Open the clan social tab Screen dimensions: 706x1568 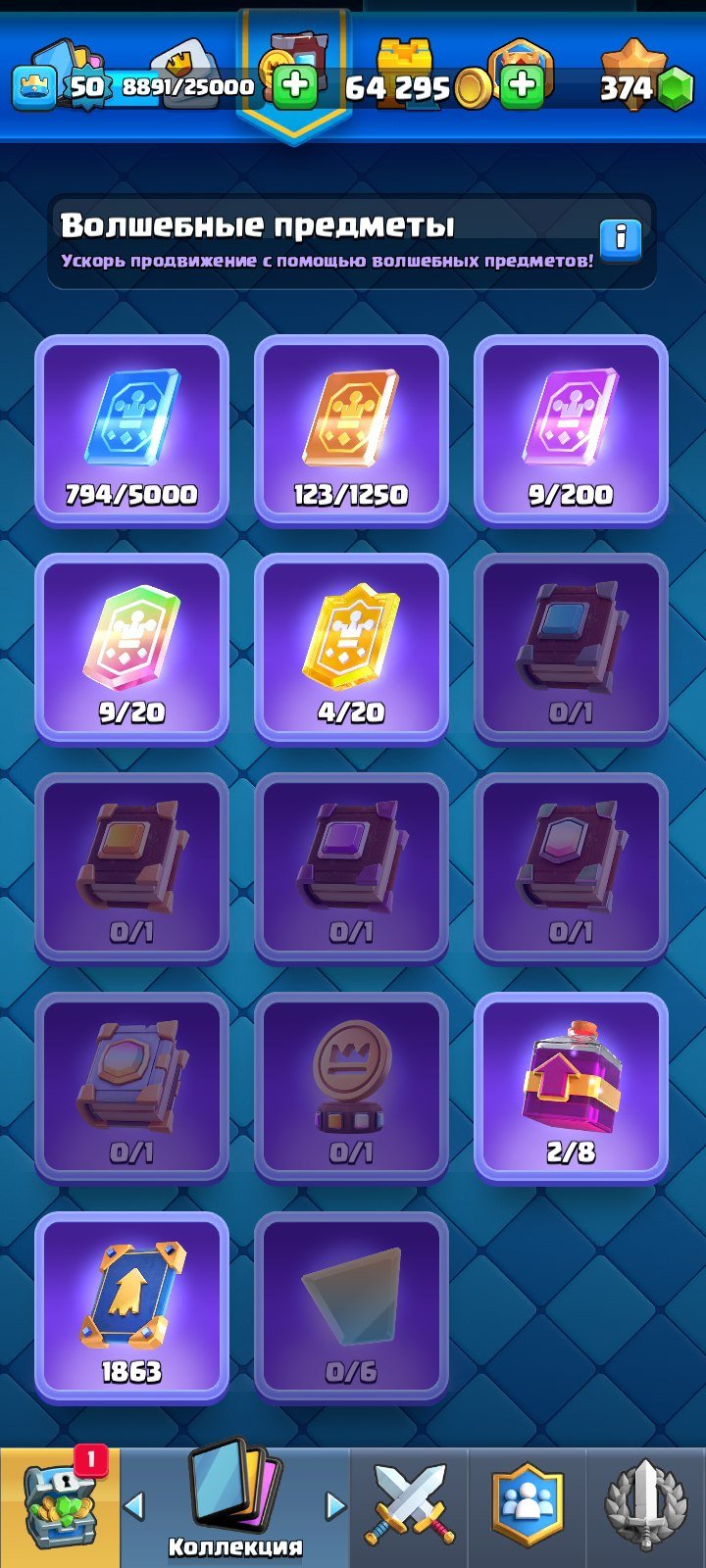pyautogui.click(x=528, y=1507)
